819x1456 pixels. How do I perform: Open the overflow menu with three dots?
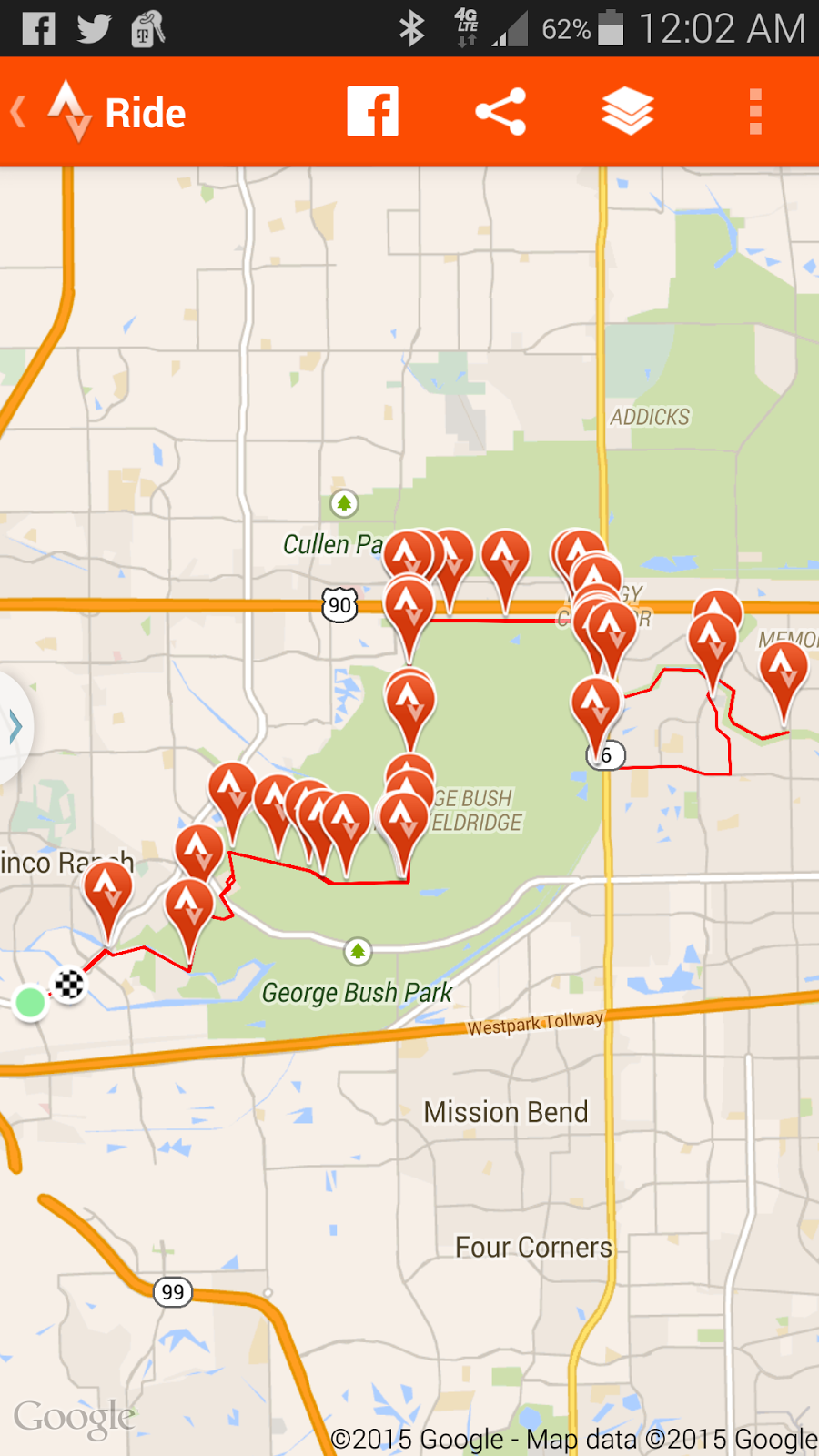pyautogui.click(x=753, y=110)
